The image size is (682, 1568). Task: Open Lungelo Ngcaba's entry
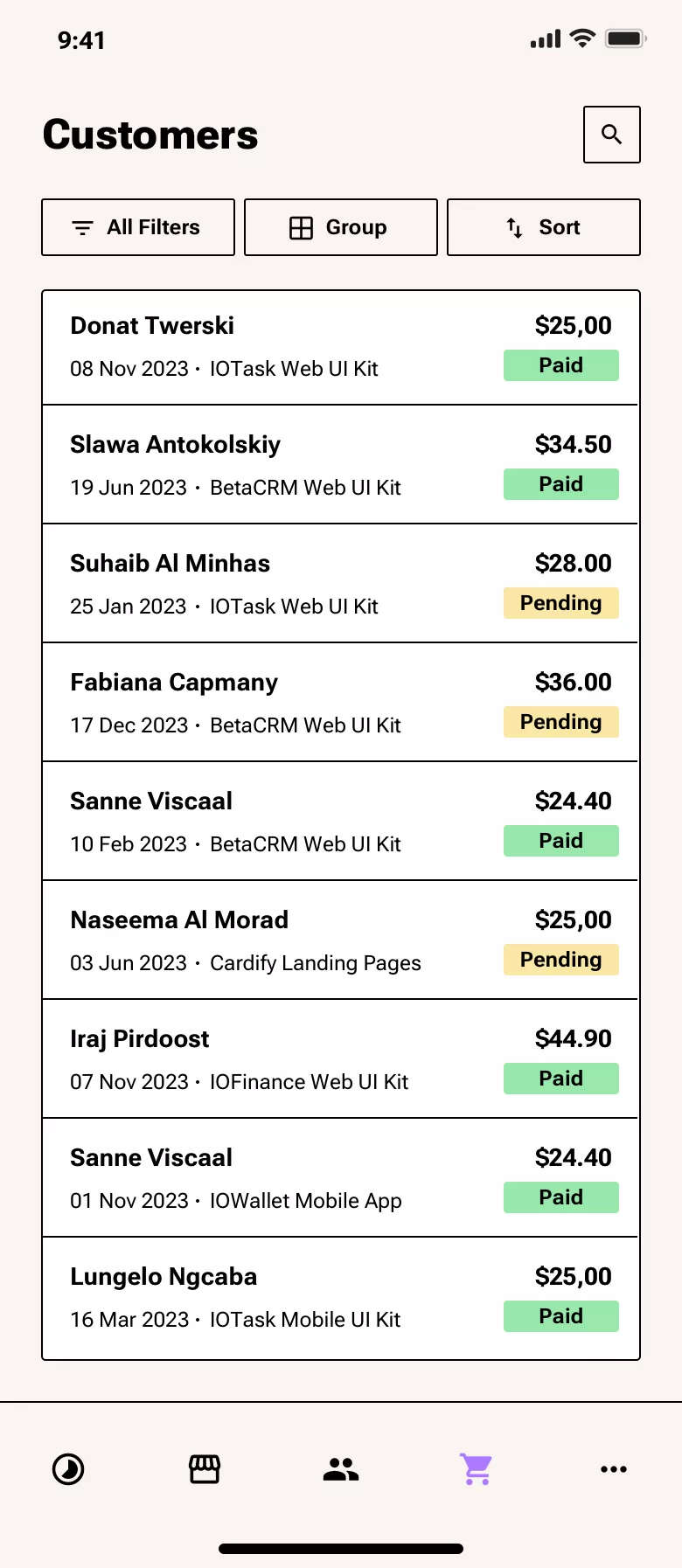pos(341,1297)
